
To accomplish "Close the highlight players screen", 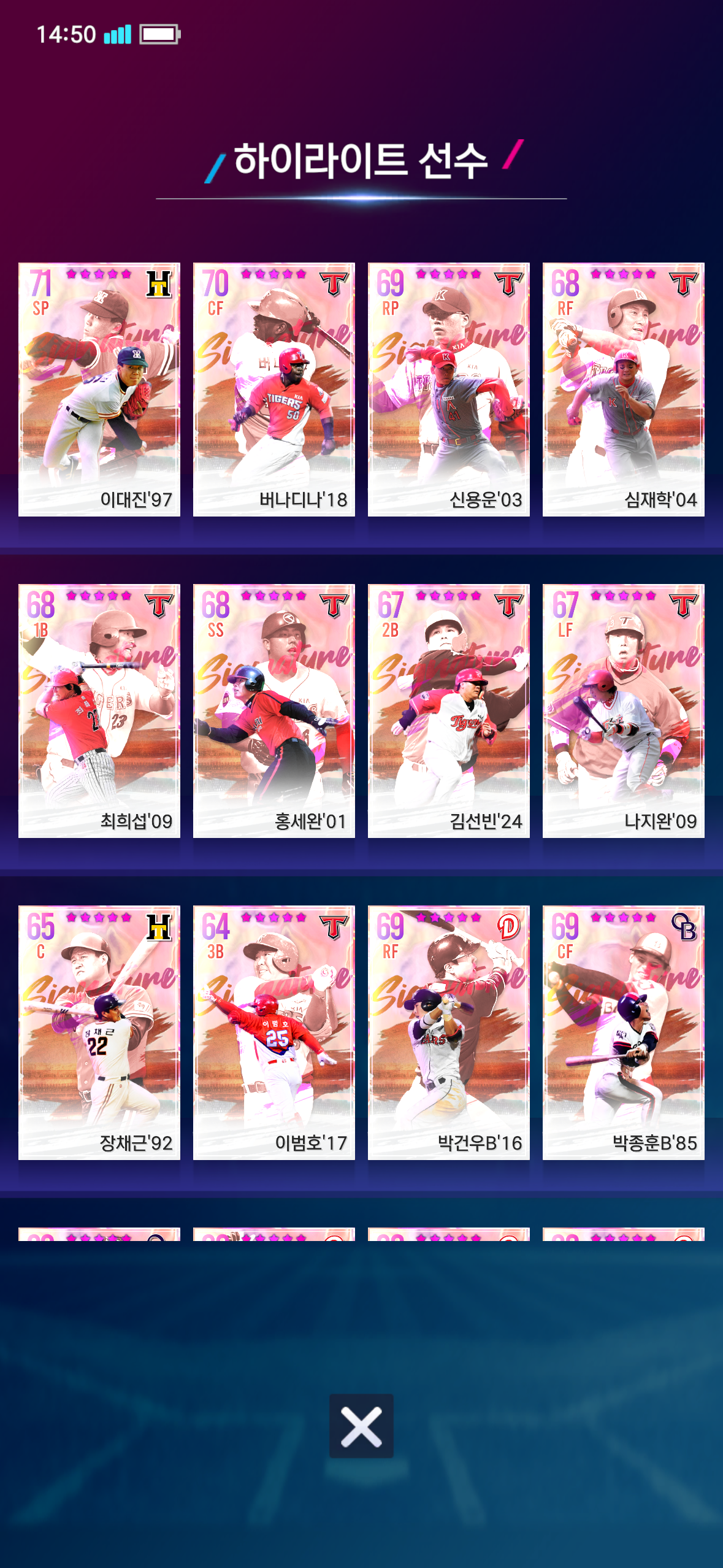I will [x=361, y=1426].
